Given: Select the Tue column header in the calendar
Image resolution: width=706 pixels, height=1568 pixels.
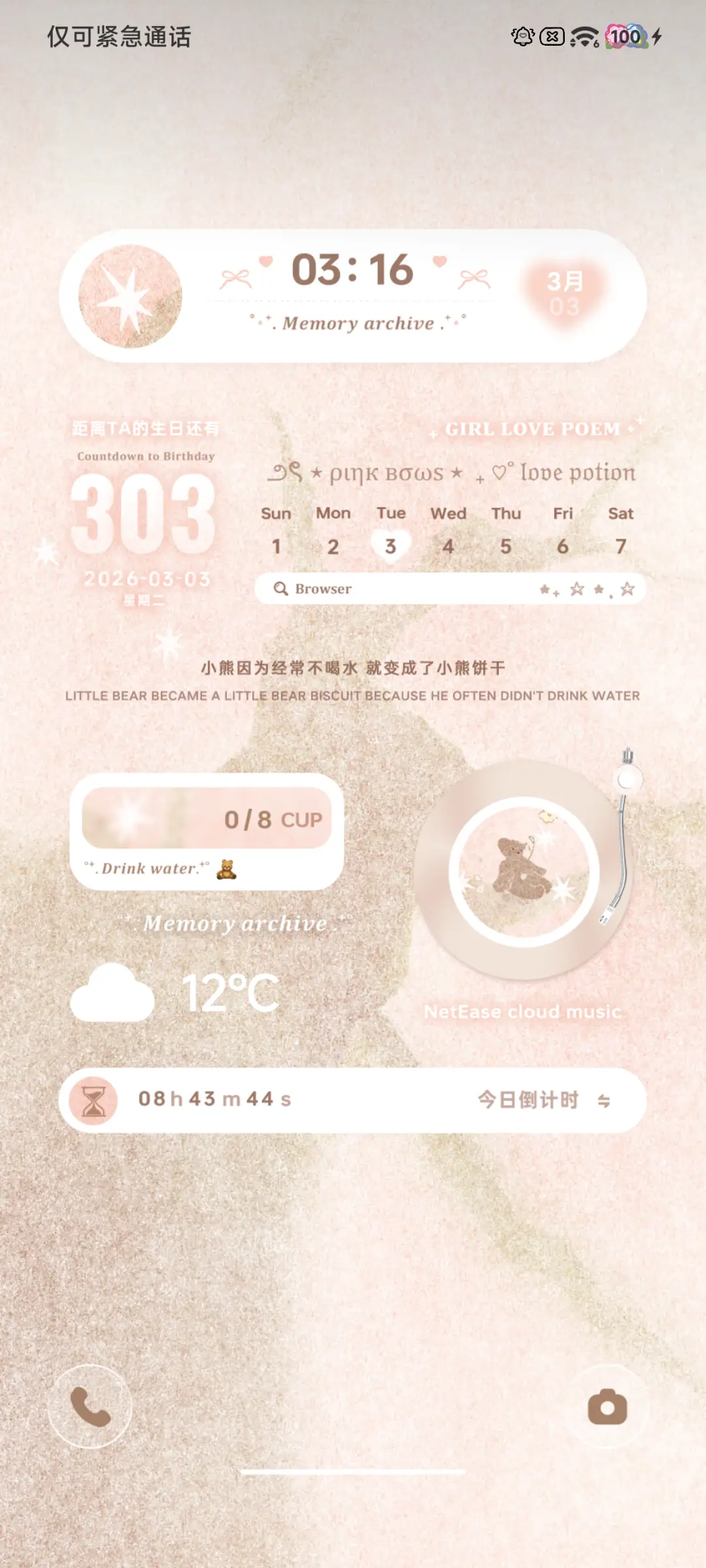Looking at the screenshot, I should (390, 514).
